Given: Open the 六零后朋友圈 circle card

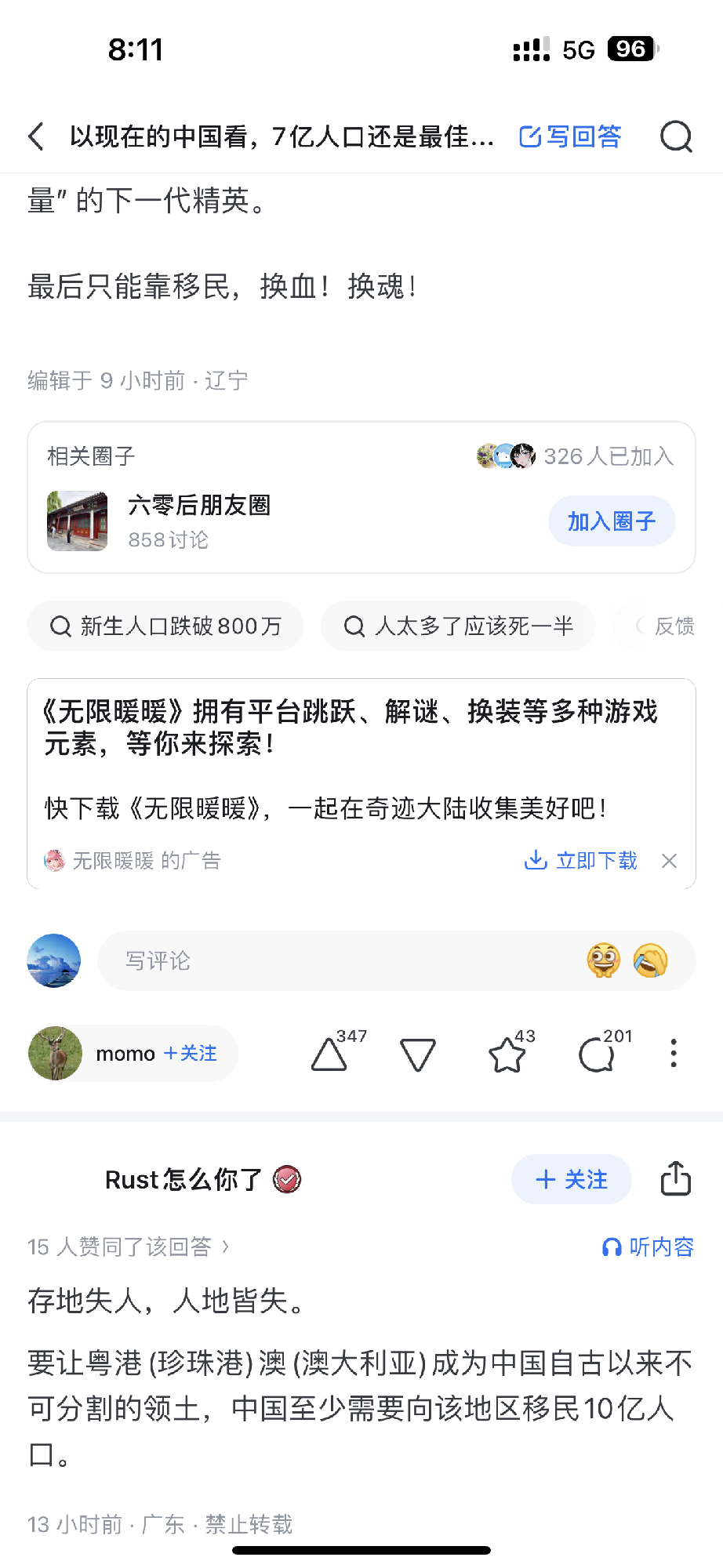Looking at the screenshot, I should tap(199, 521).
